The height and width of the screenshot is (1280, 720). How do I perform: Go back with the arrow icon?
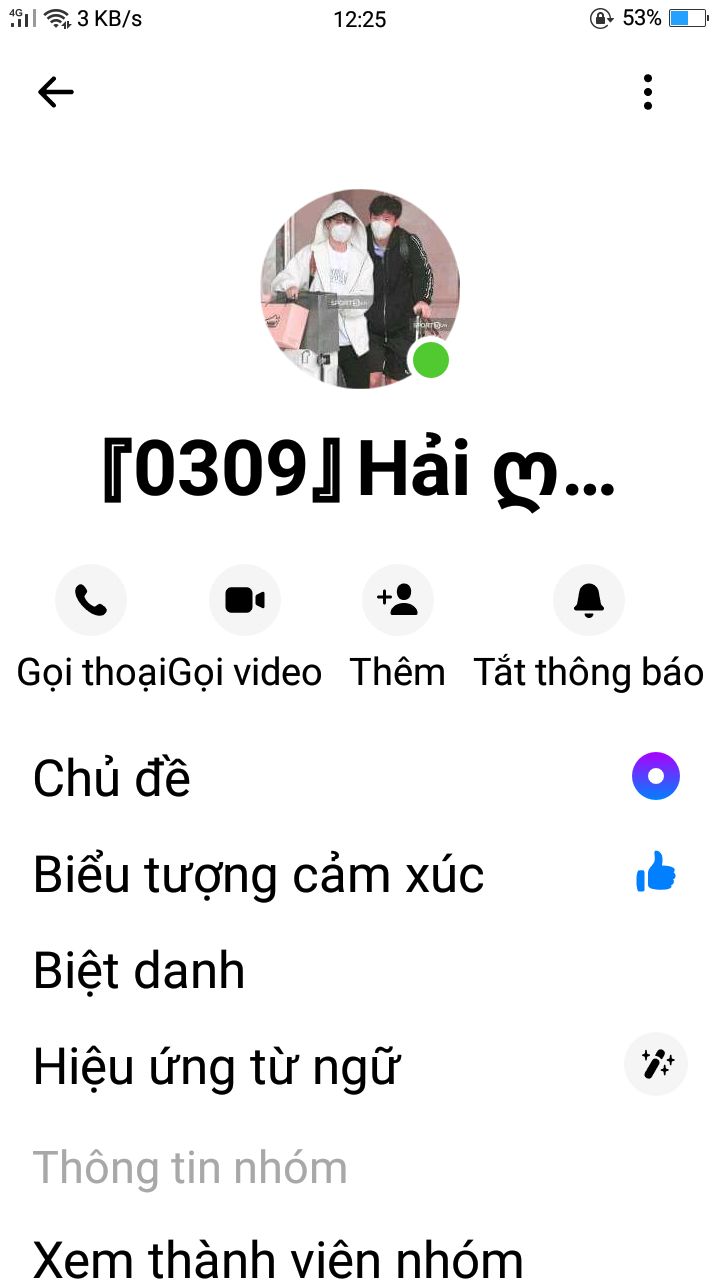56,92
